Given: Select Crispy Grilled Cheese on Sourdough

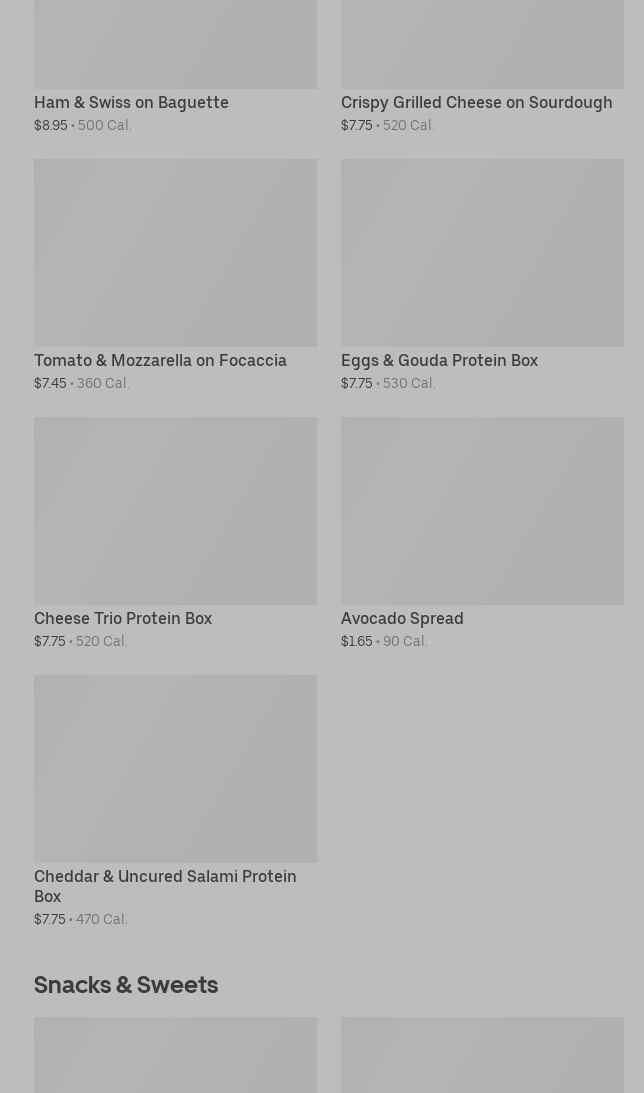Looking at the screenshot, I should pos(476,102).
